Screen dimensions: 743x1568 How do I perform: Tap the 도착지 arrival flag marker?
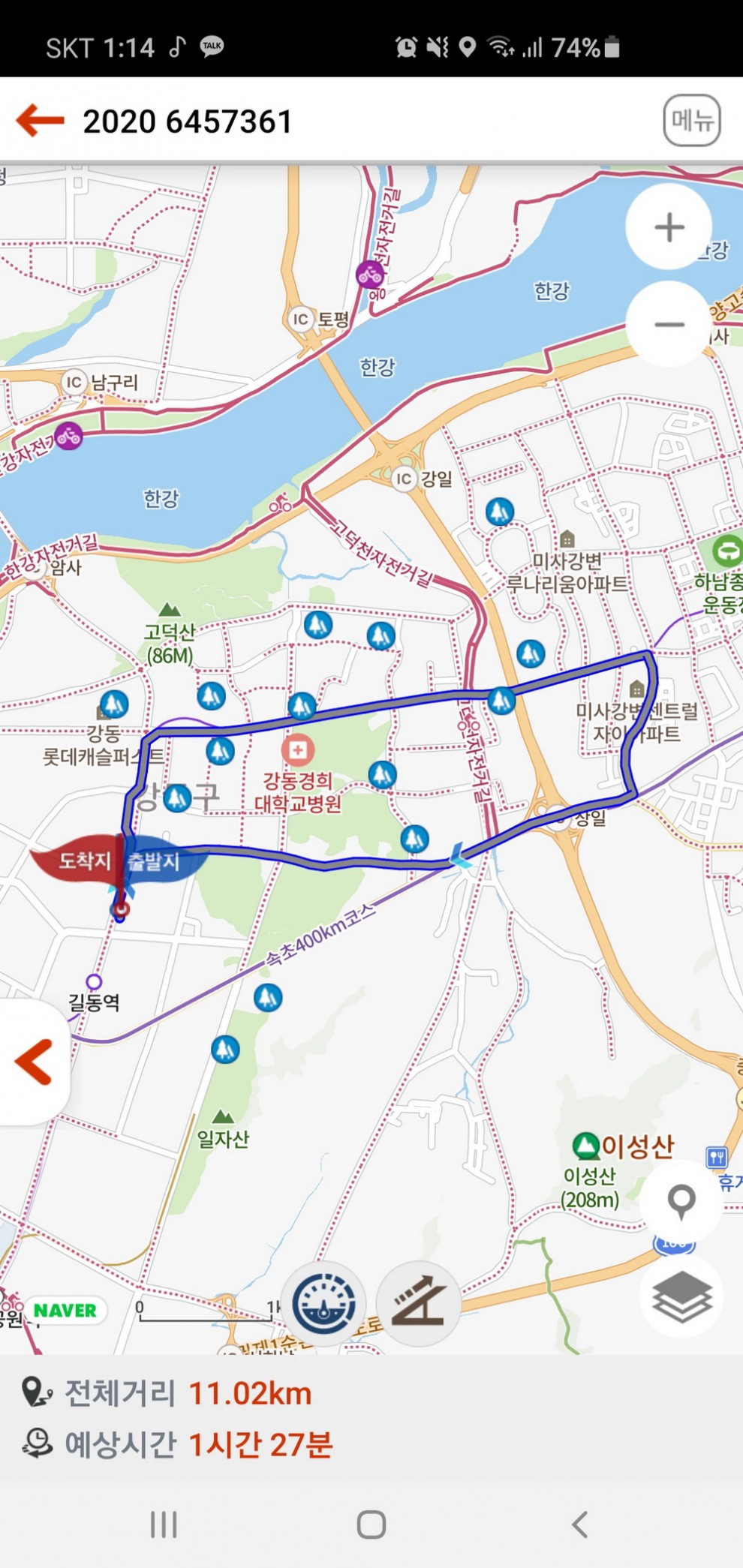click(x=78, y=861)
